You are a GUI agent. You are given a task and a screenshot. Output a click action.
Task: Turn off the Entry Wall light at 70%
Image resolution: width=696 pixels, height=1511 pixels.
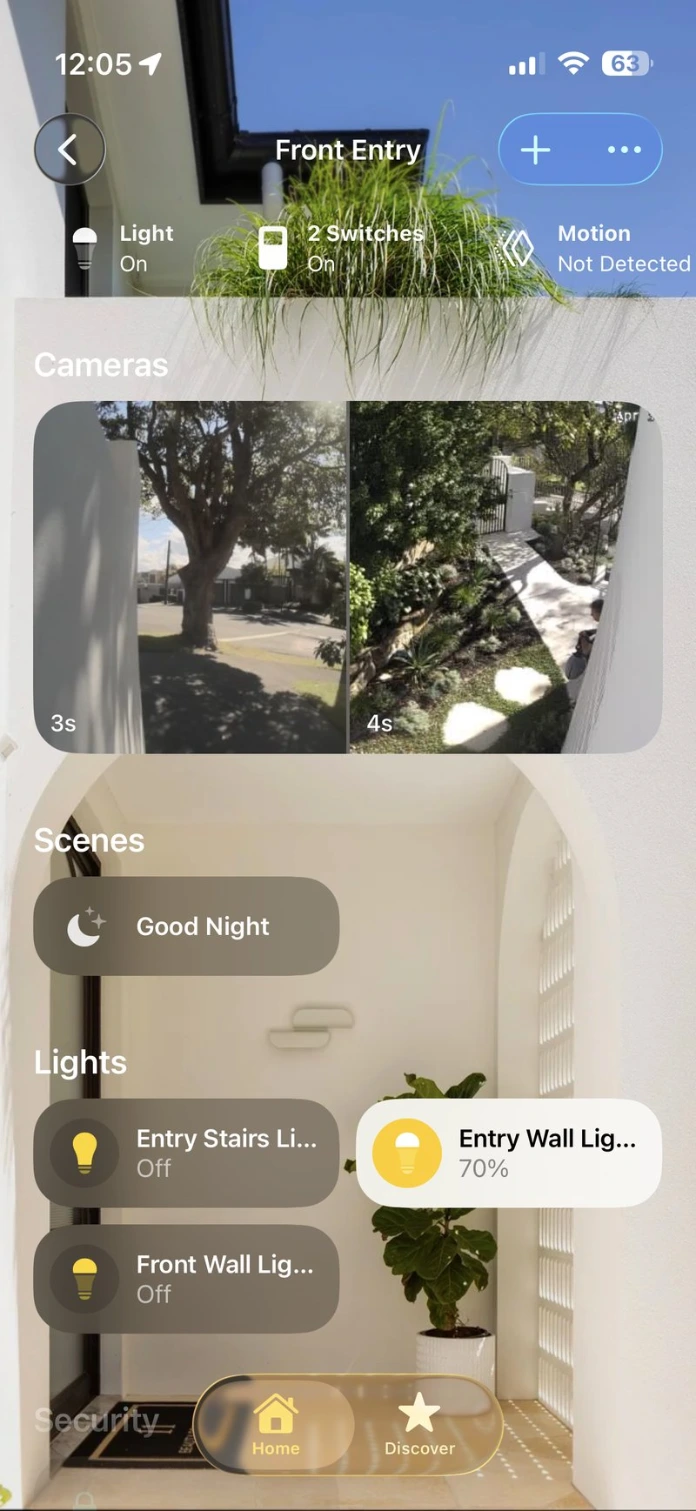coord(407,1153)
